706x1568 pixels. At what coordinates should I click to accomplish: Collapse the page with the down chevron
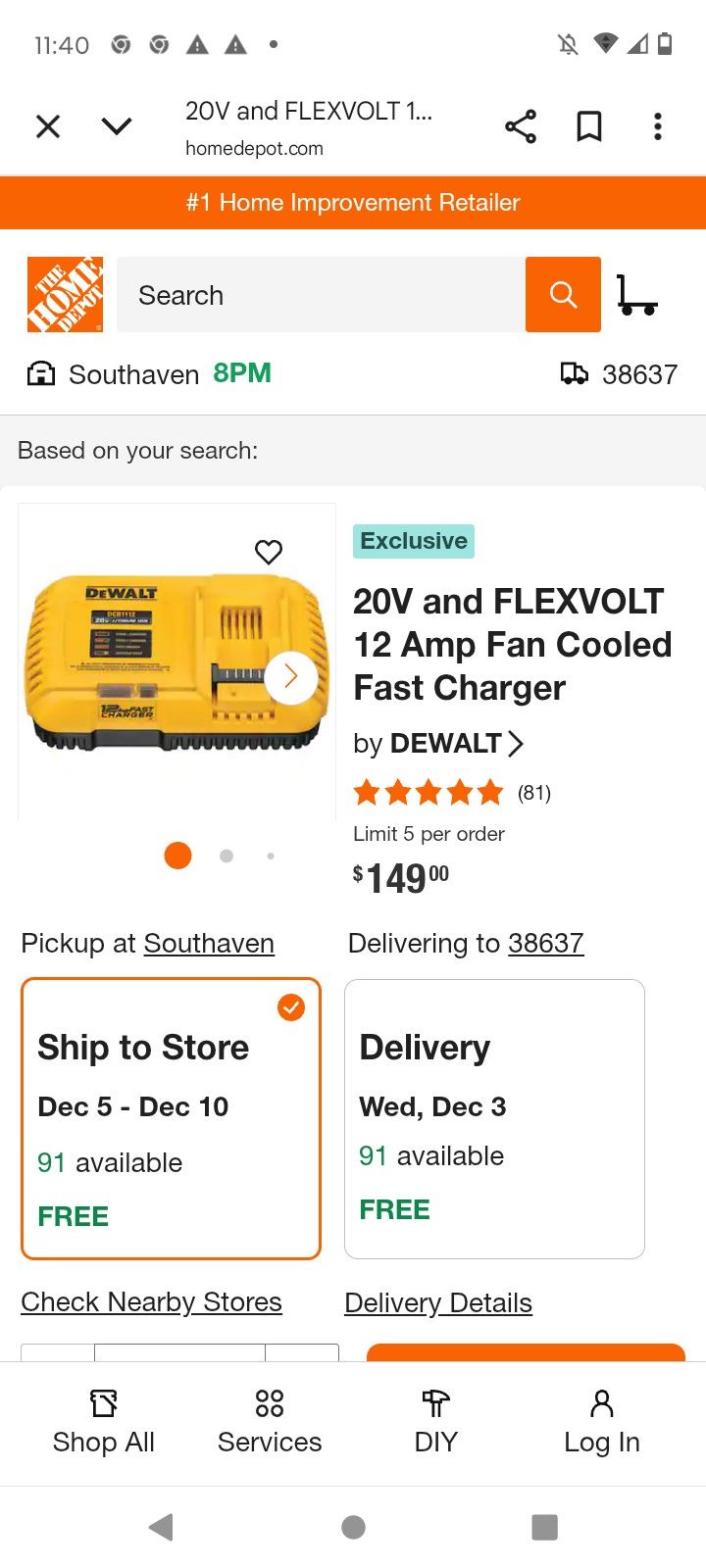pos(116,125)
